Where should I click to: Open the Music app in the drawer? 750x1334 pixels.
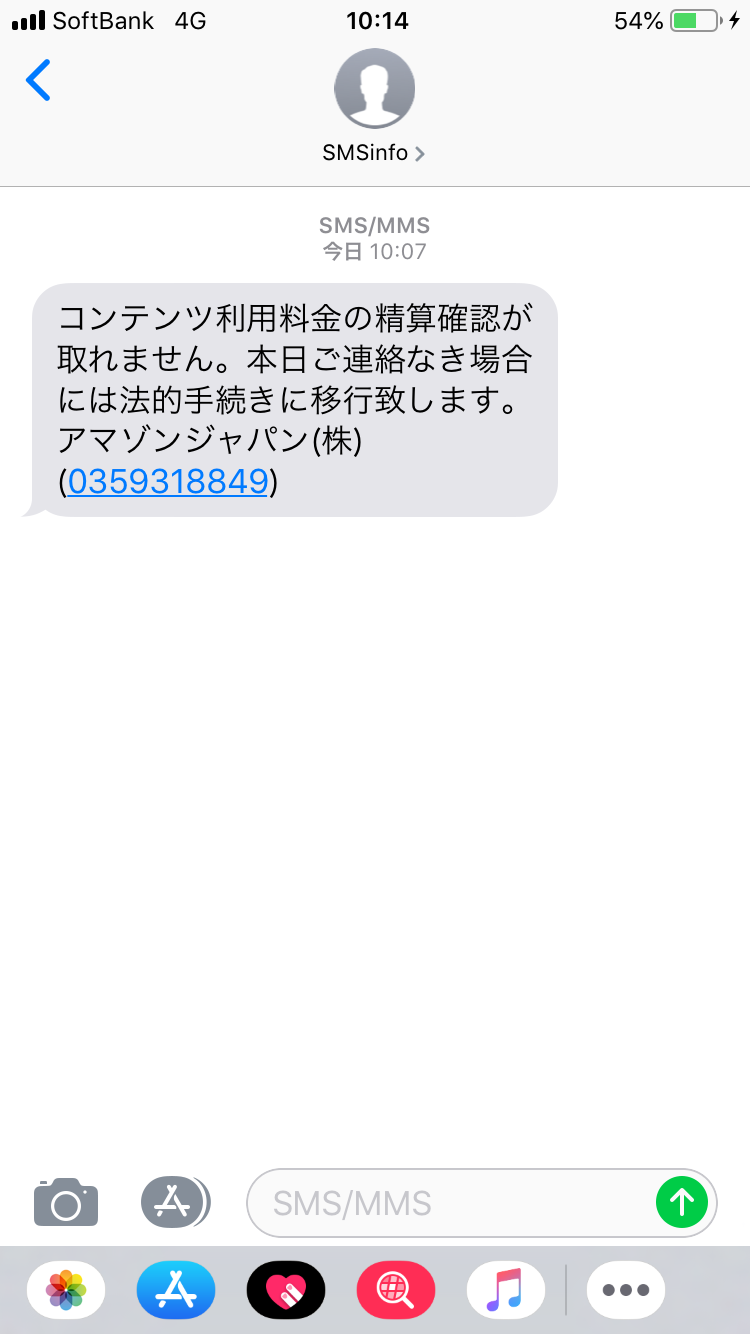point(506,1290)
